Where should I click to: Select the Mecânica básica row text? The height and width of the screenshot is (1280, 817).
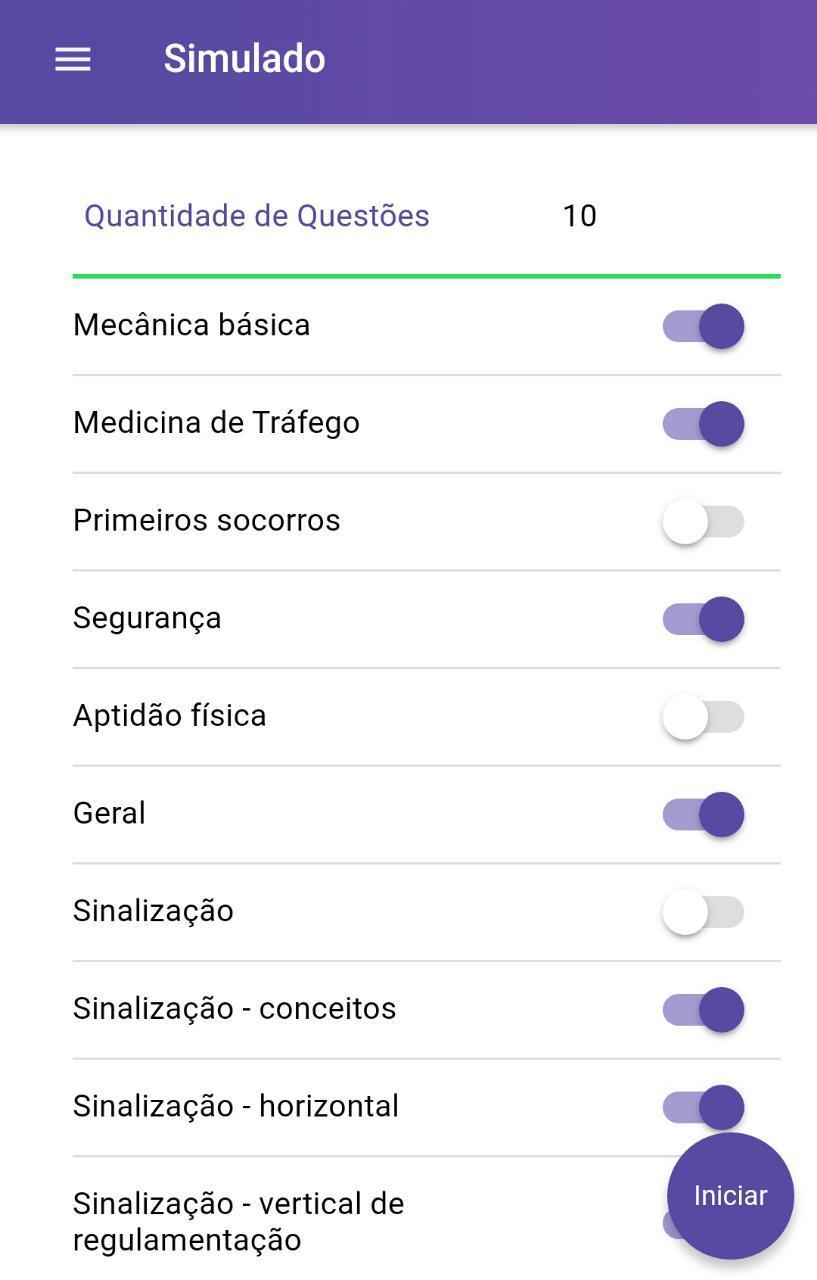[x=191, y=325]
